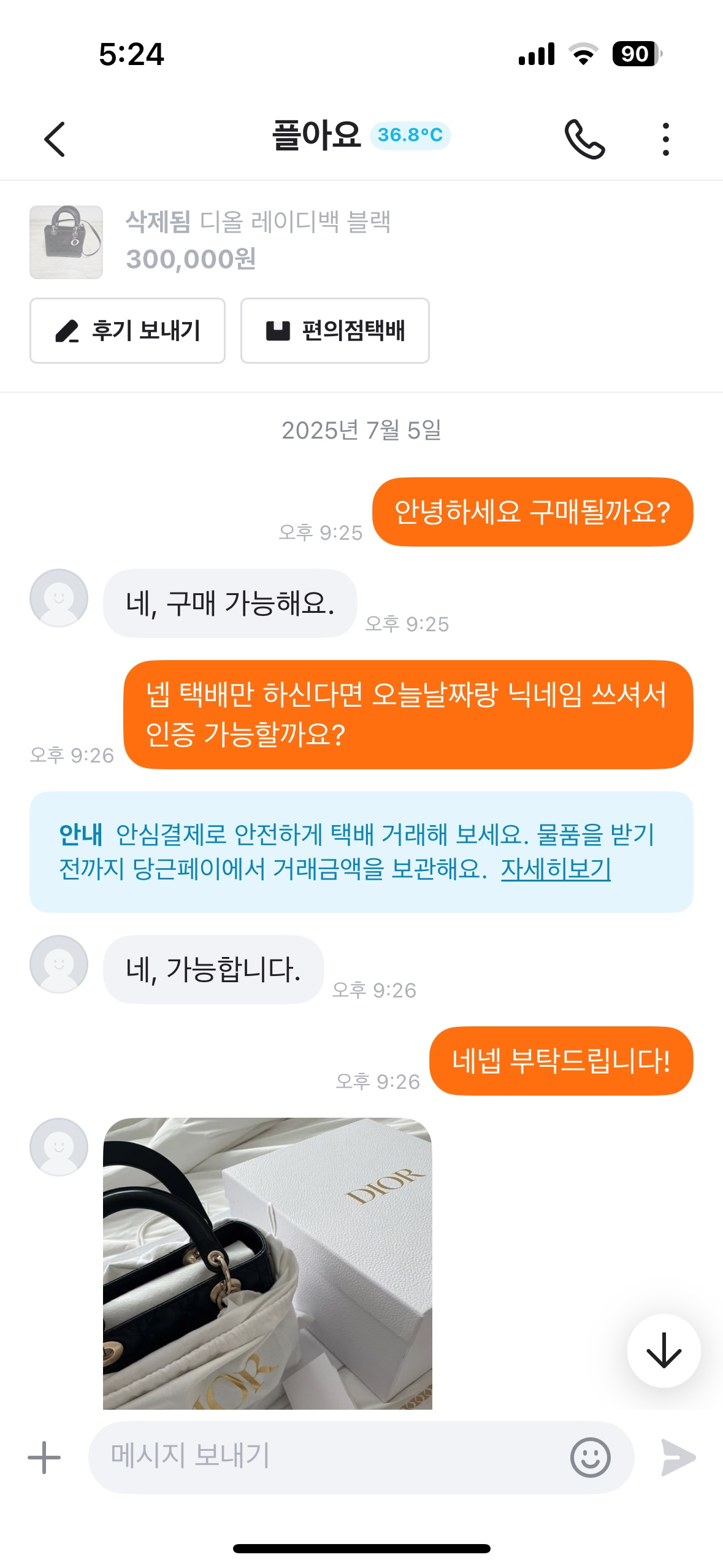The height and width of the screenshot is (1568, 723).
Task: Call the seller 플아요
Action: point(584,139)
